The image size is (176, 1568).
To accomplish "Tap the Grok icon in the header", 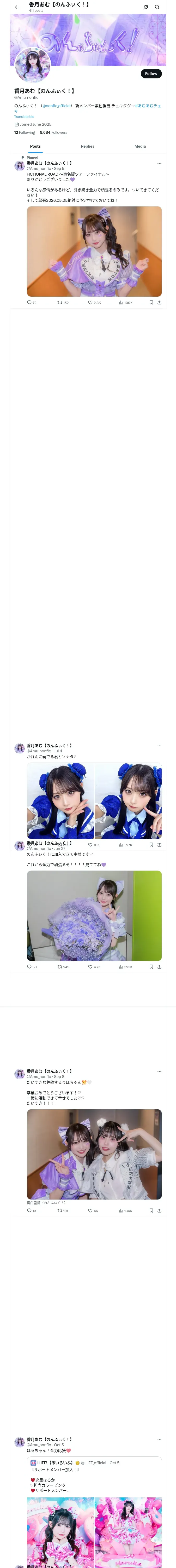I will [146, 7].
